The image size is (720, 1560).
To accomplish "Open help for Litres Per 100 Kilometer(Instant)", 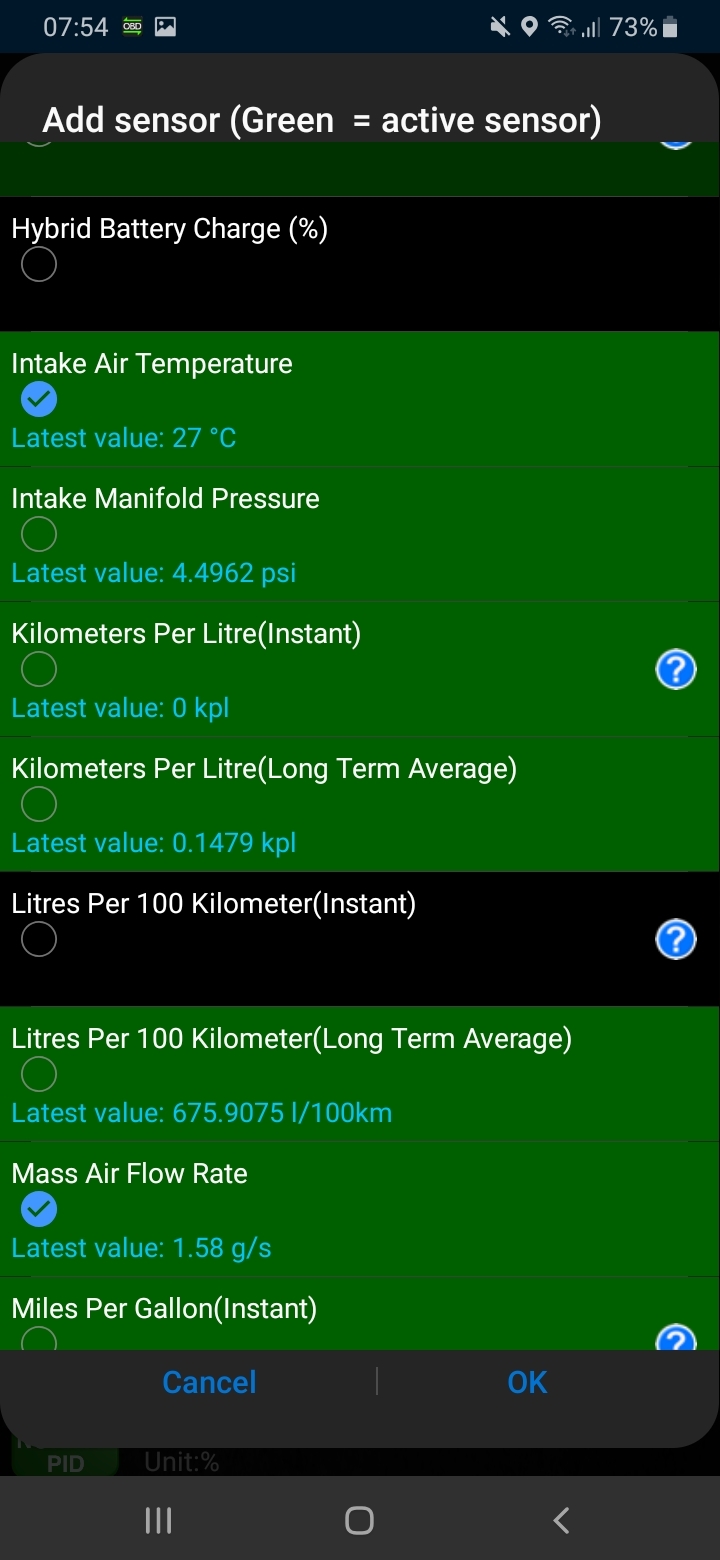I will coord(676,940).
